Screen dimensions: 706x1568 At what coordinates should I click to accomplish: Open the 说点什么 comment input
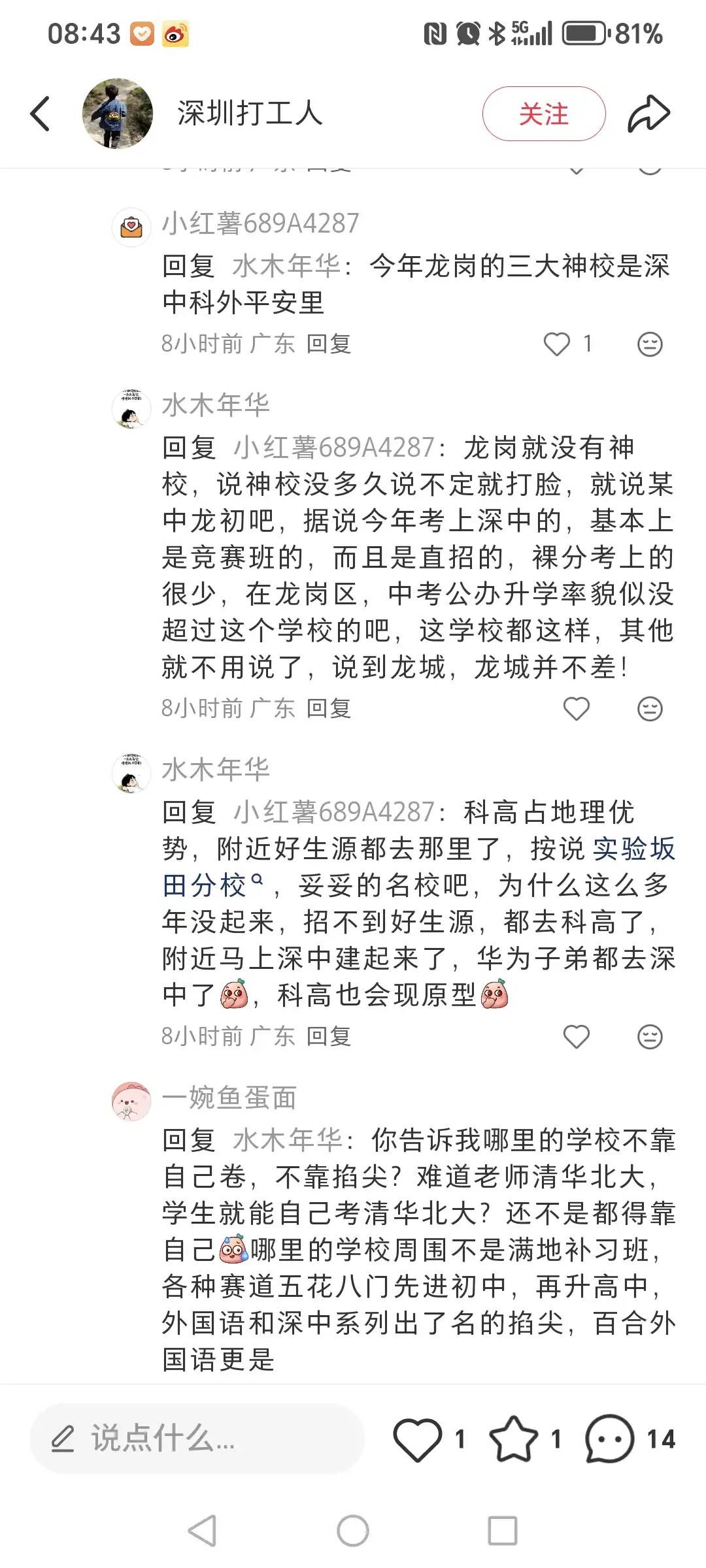click(x=196, y=1439)
